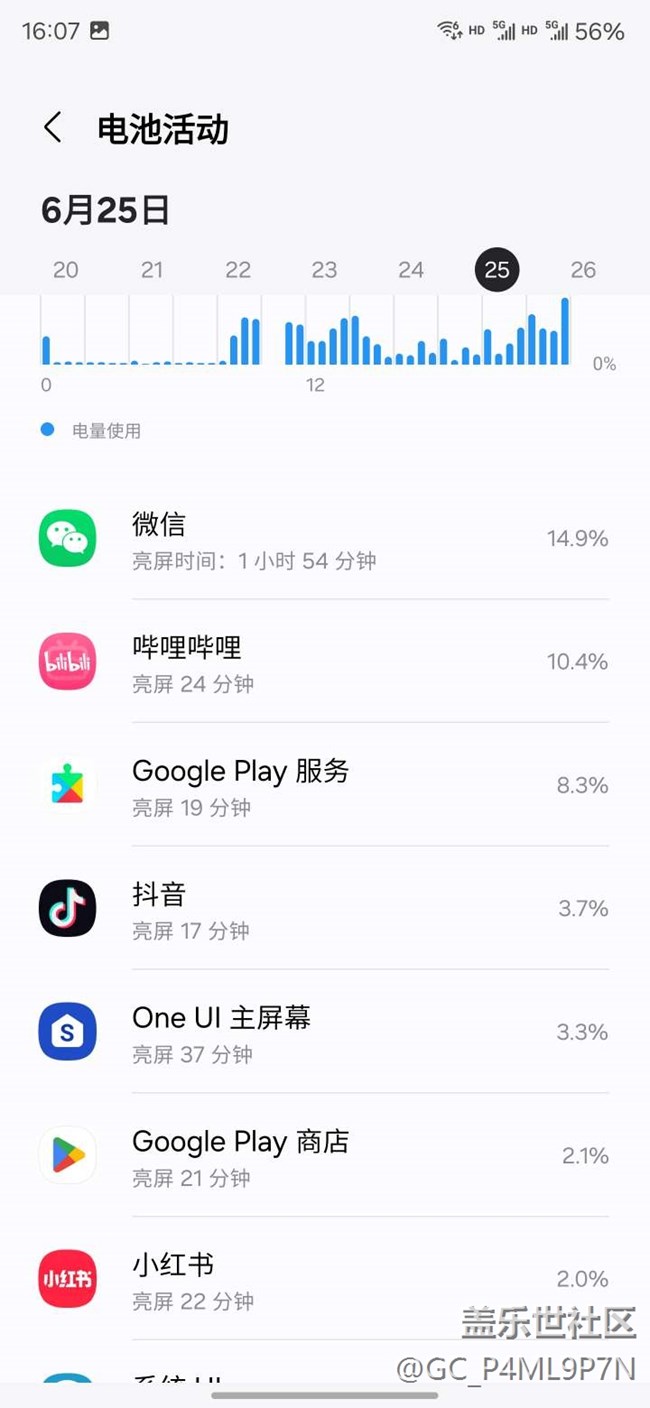Image resolution: width=650 pixels, height=1408 pixels.
Task: Open Google Play 服务 battery usage
Action: [x=324, y=786]
